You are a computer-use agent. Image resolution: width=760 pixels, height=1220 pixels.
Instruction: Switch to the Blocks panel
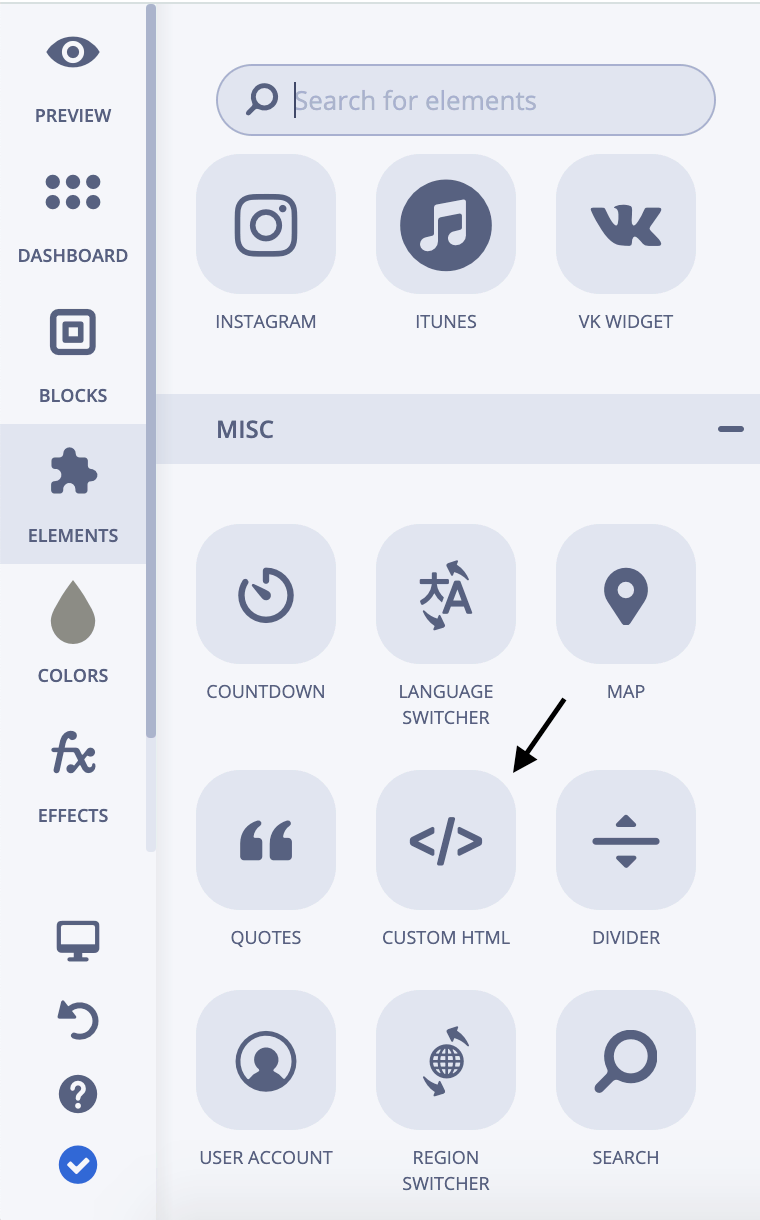[73, 355]
